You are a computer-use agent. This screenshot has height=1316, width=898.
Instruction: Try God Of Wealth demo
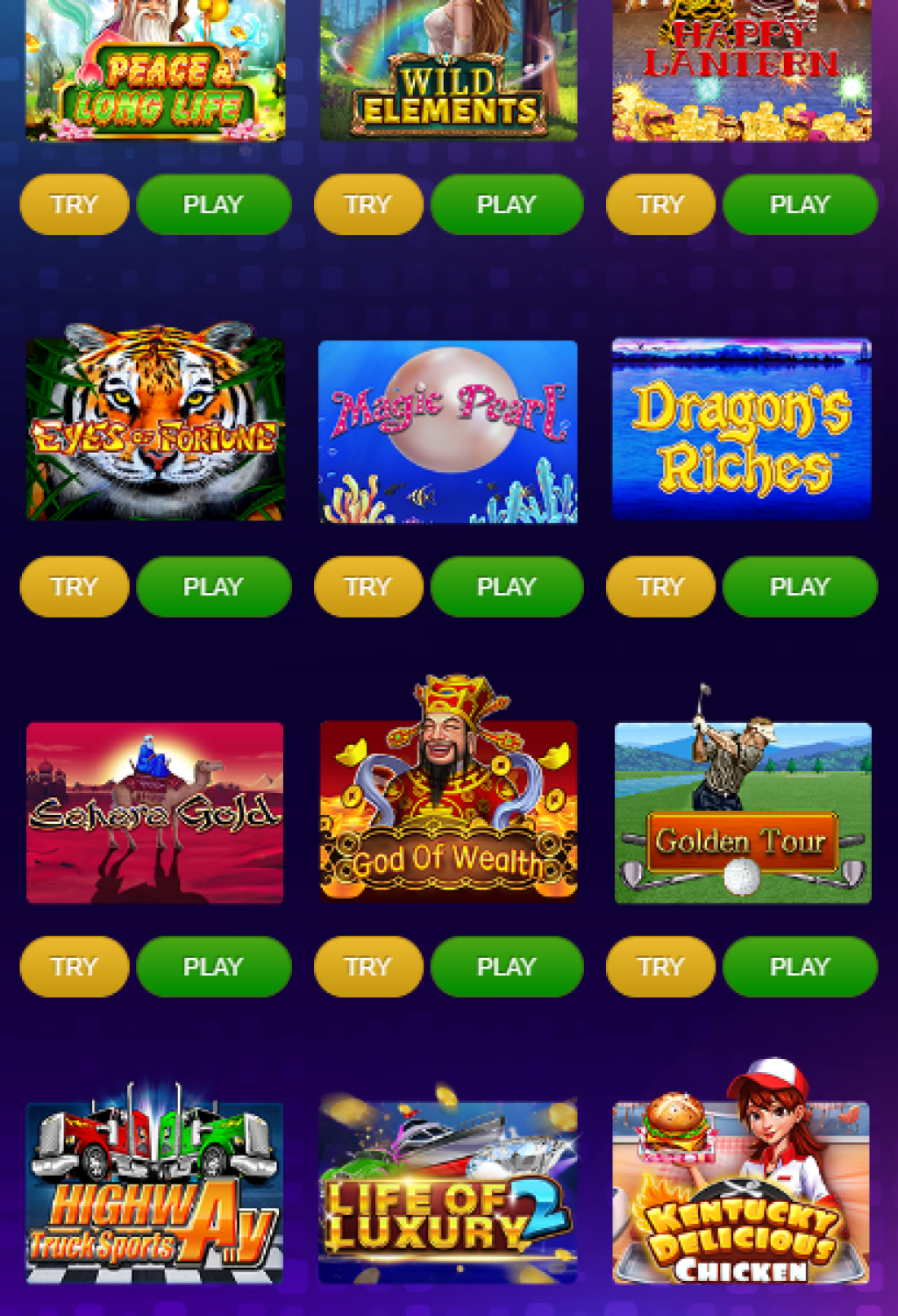pyautogui.click(x=367, y=967)
